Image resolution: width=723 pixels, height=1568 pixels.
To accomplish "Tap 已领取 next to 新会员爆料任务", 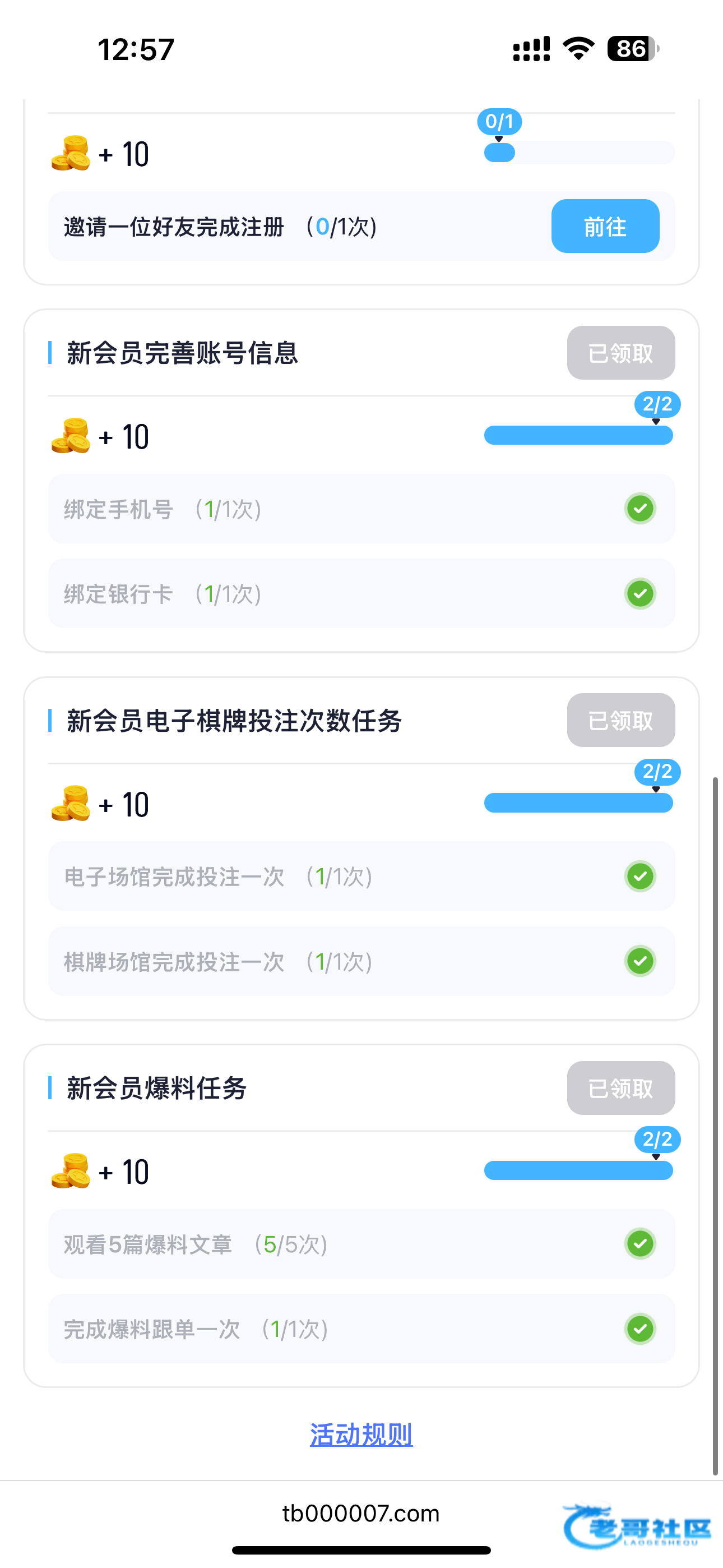I will (620, 1089).
